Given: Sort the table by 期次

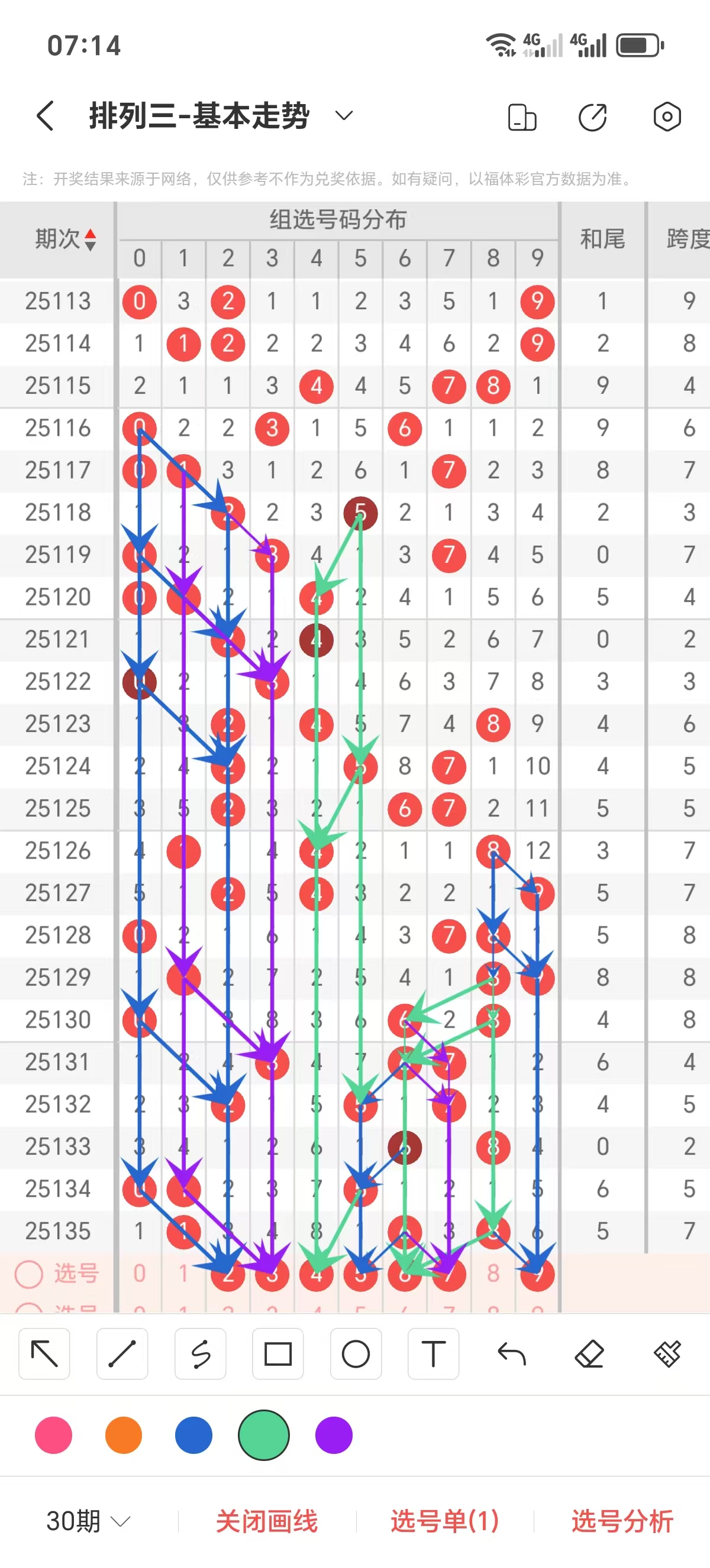Looking at the screenshot, I should 66,239.
